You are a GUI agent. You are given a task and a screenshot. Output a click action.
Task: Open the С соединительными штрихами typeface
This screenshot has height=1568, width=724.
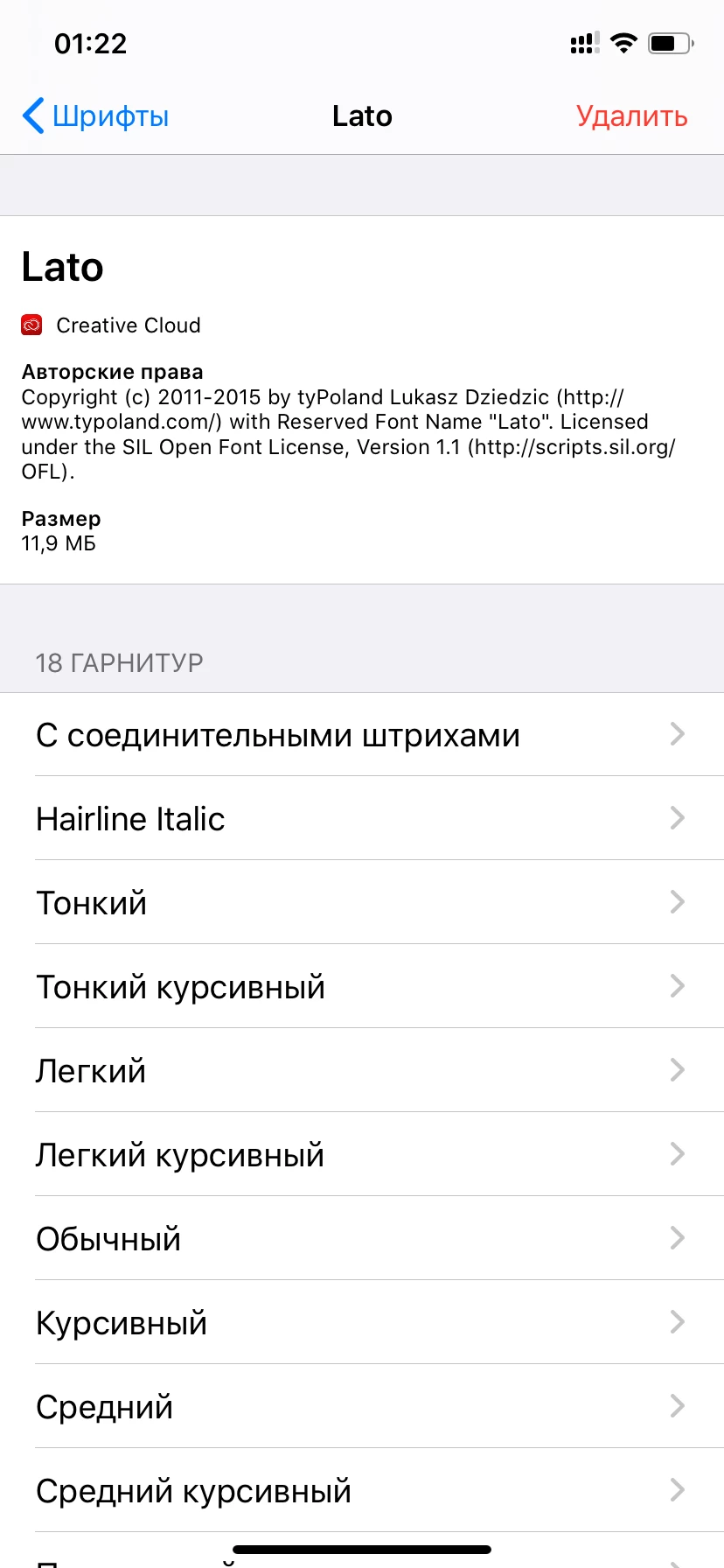[x=362, y=735]
